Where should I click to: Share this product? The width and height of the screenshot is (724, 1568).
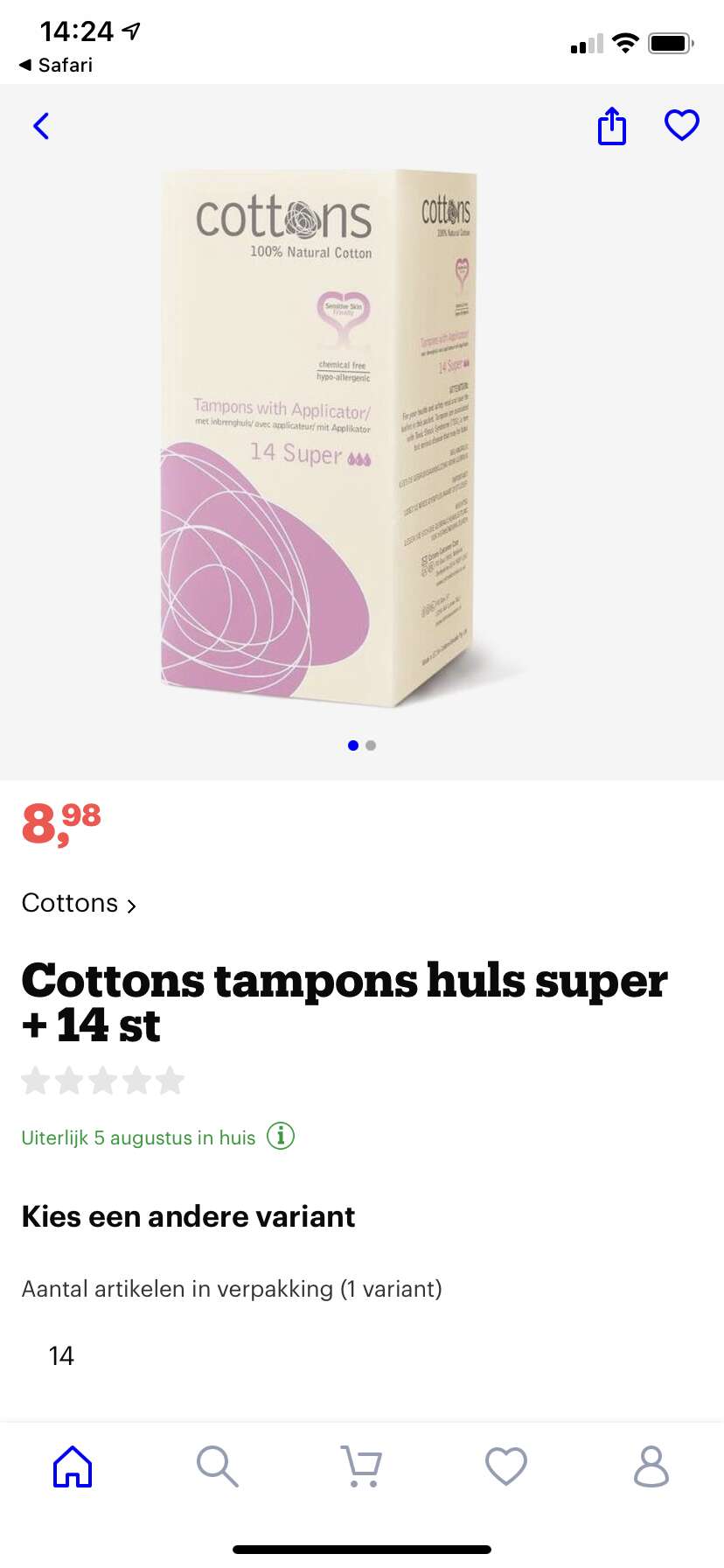[x=612, y=126]
